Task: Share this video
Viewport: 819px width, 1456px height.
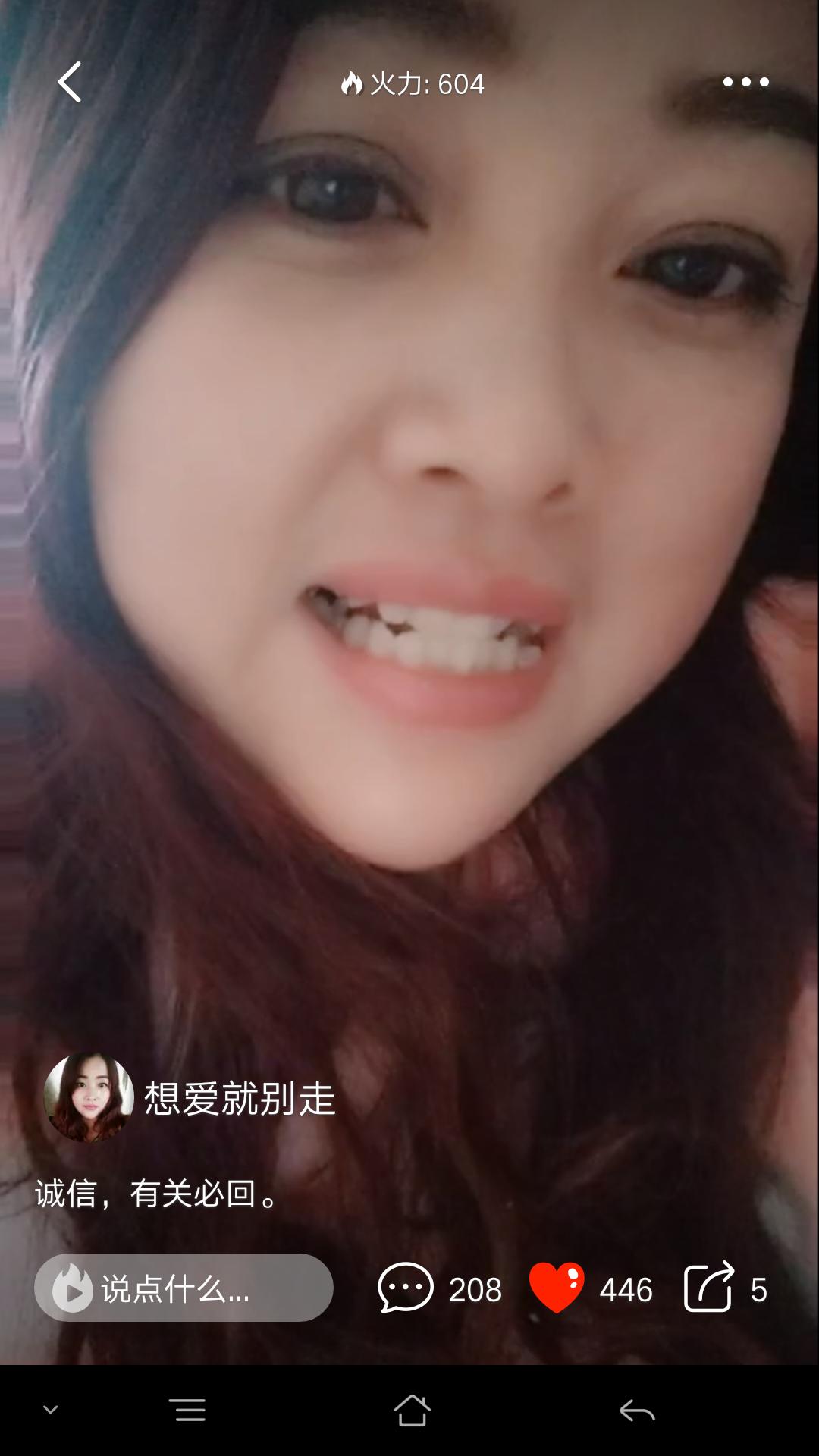Action: click(709, 1288)
